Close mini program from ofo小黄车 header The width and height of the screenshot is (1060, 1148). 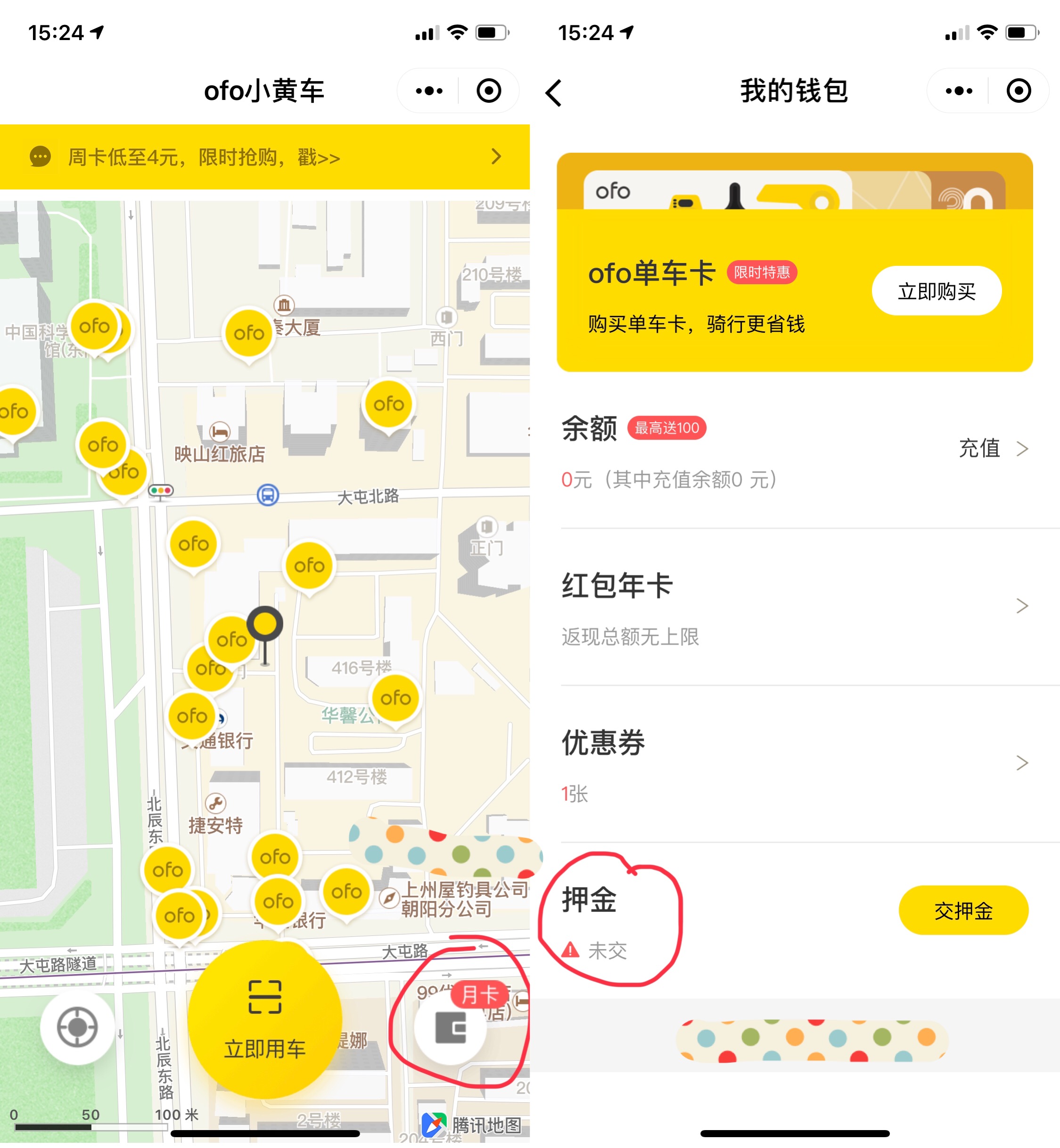[x=489, y=90]
